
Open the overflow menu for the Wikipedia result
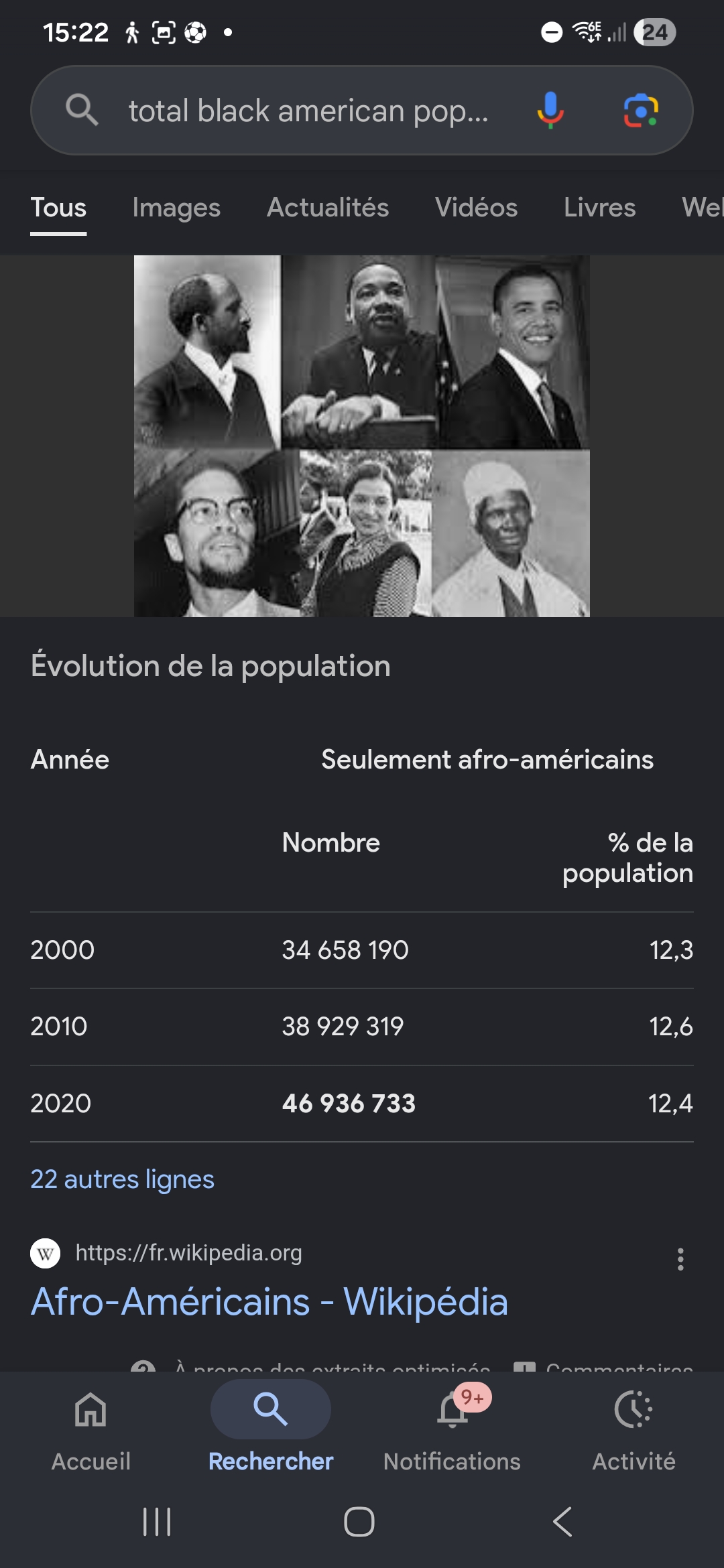(x=680, y=1259)
